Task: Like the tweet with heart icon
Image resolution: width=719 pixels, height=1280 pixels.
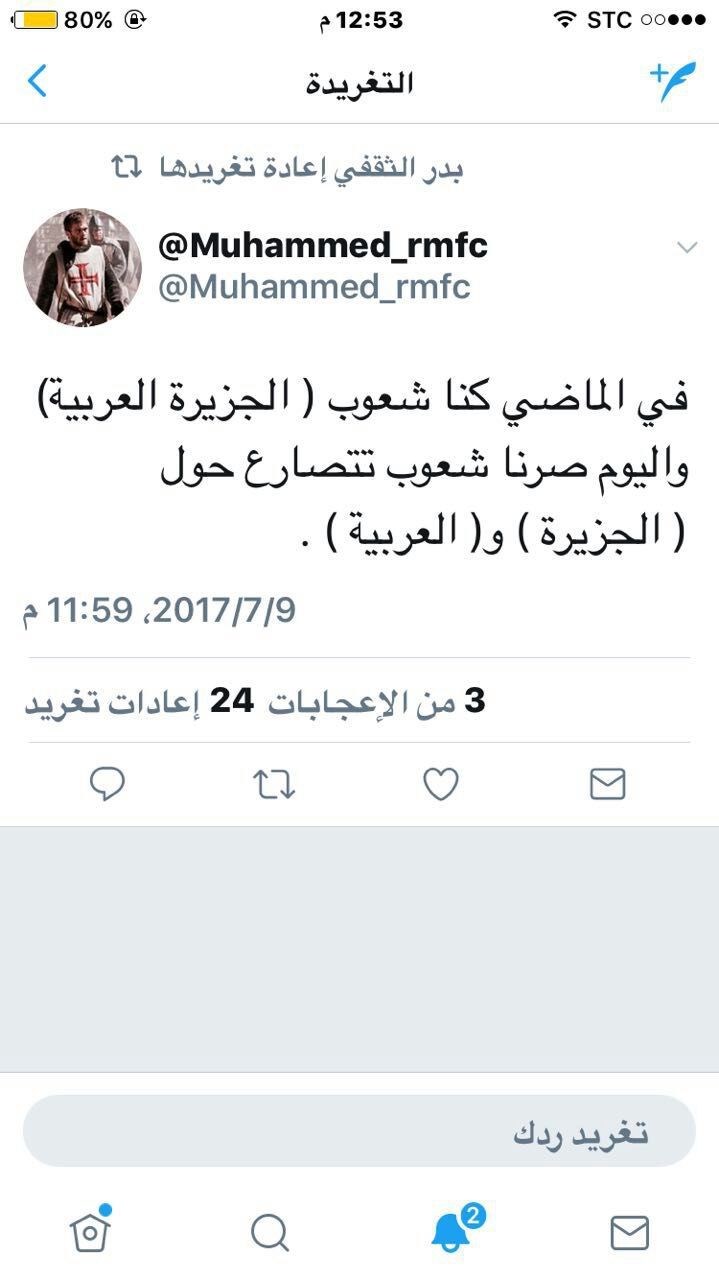Action: 440,785
